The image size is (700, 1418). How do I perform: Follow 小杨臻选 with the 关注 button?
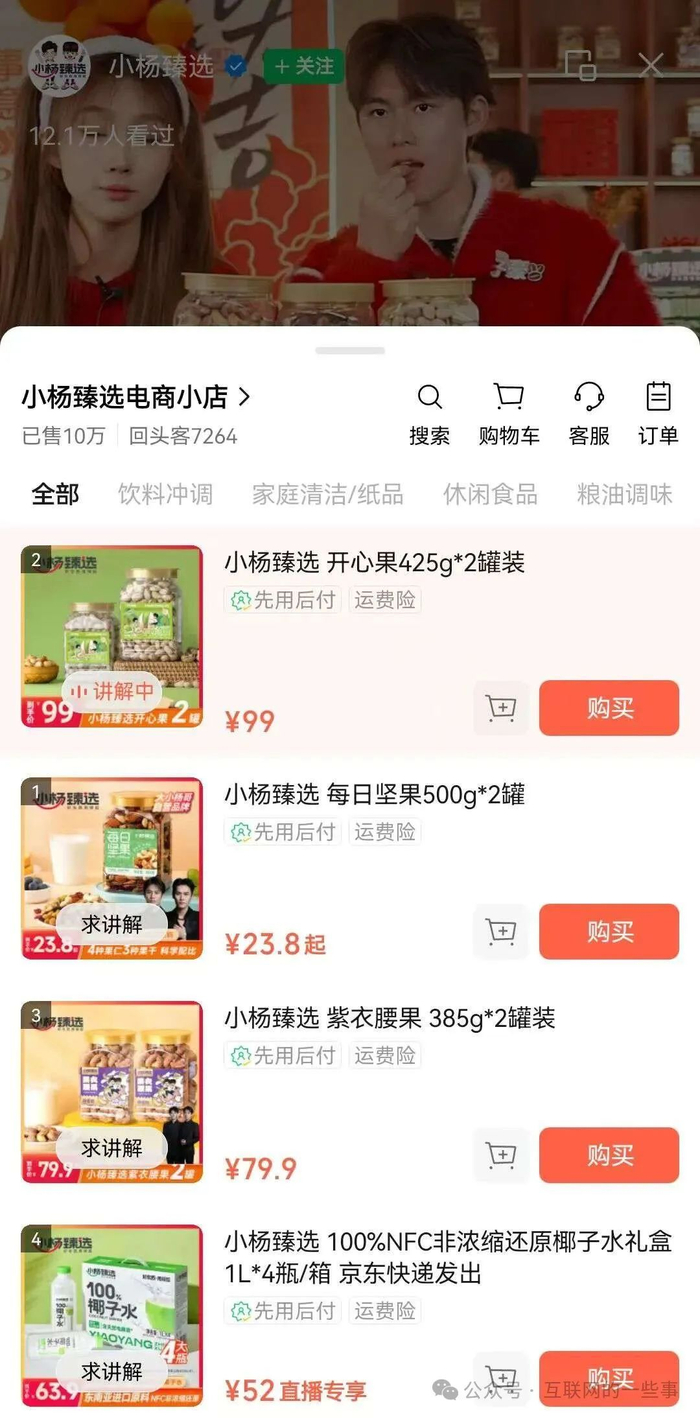point(303,66)
